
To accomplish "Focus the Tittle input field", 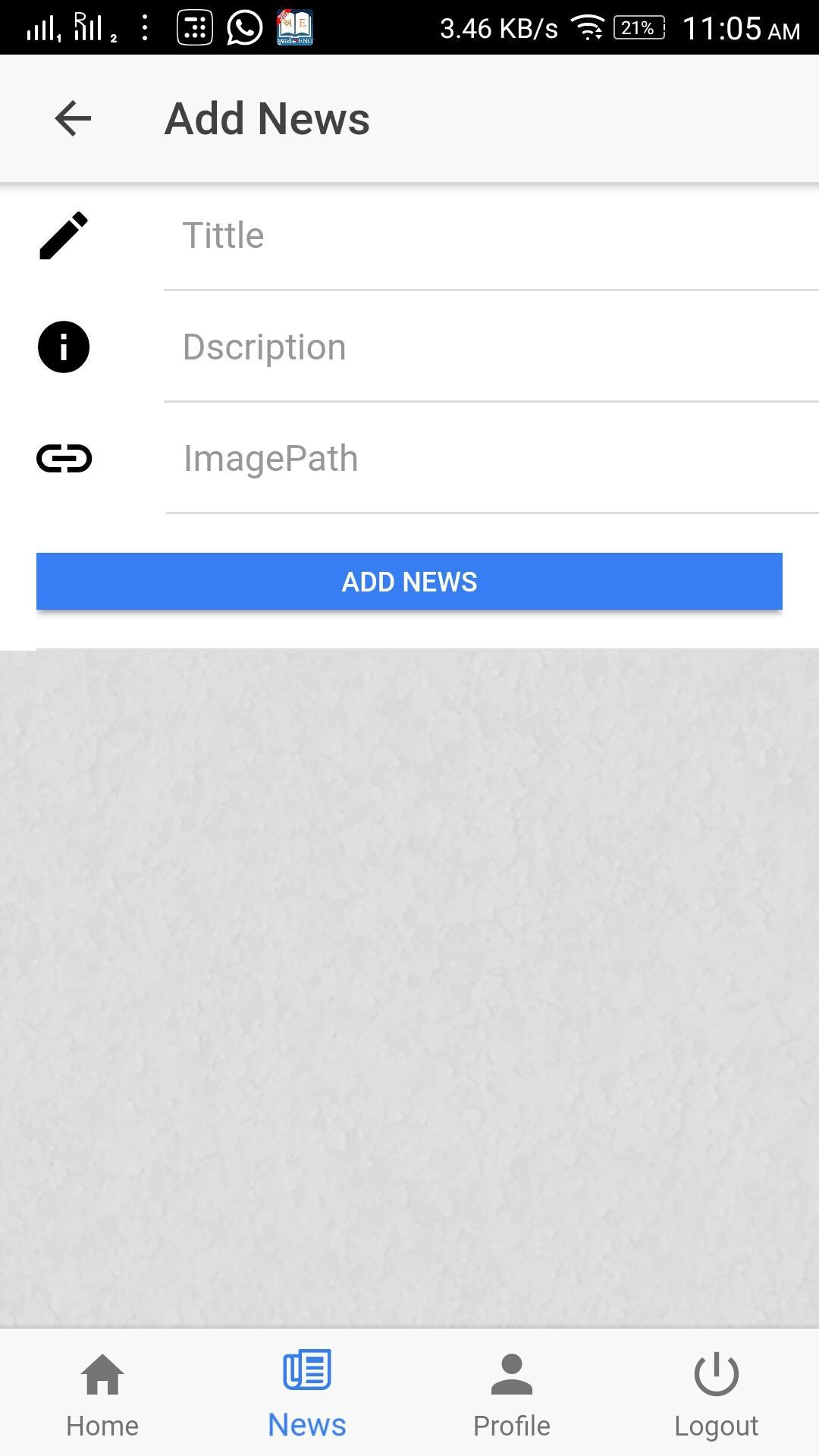I will click(485, 236).
